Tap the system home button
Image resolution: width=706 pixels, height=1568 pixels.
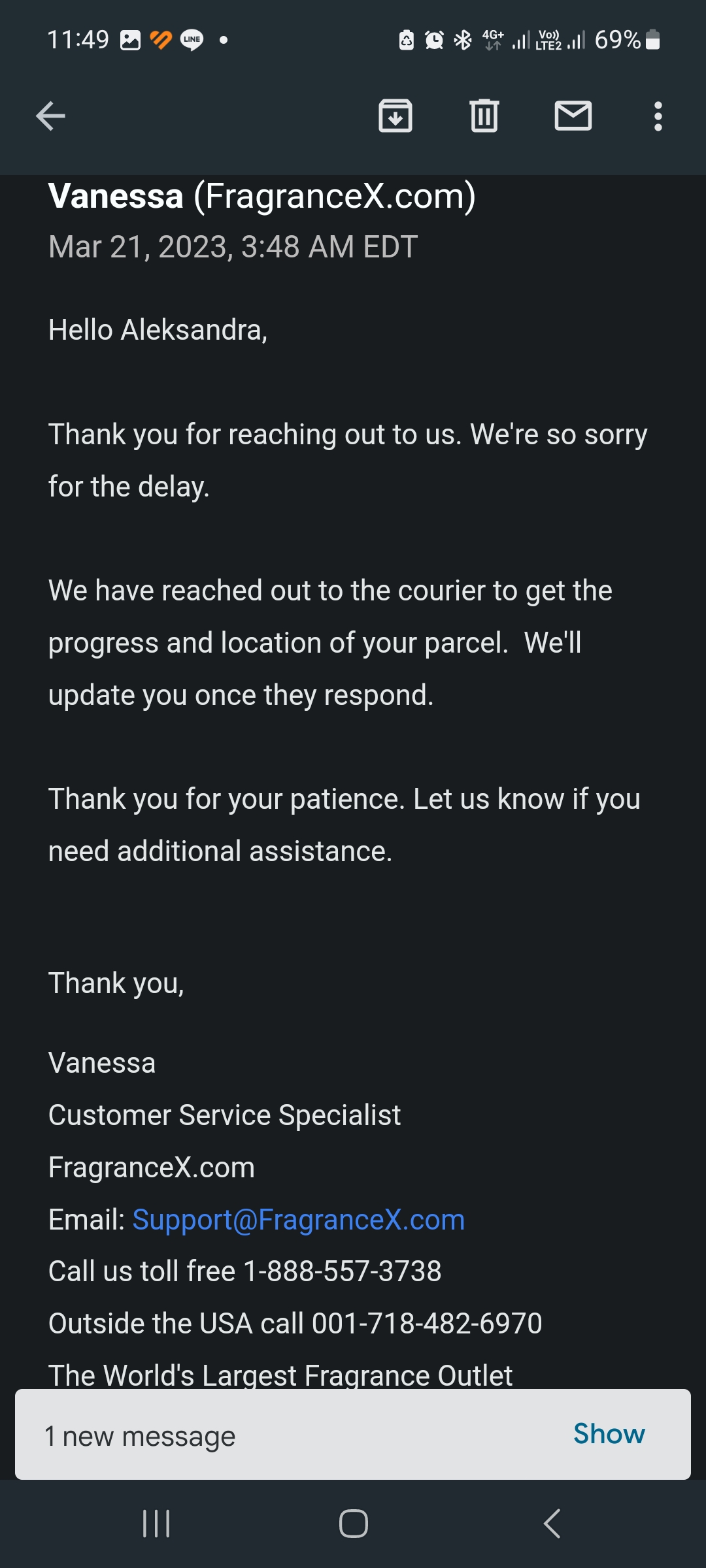click(353, 1524)
